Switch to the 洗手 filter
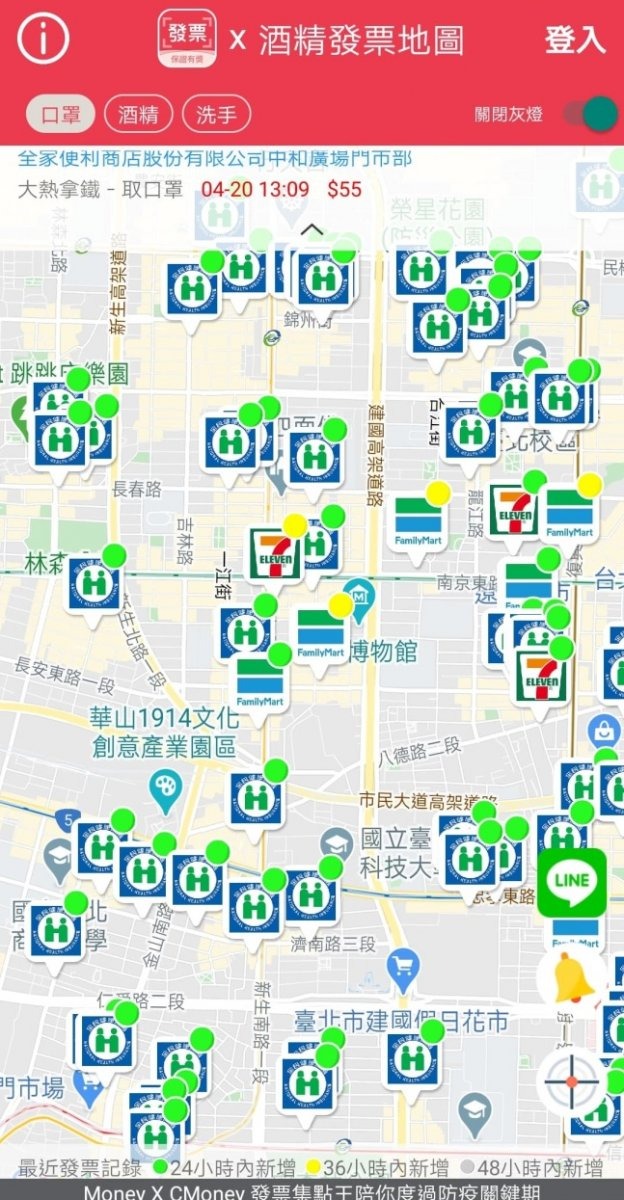This screenshot has height=1200, width=624. [216, 114]
